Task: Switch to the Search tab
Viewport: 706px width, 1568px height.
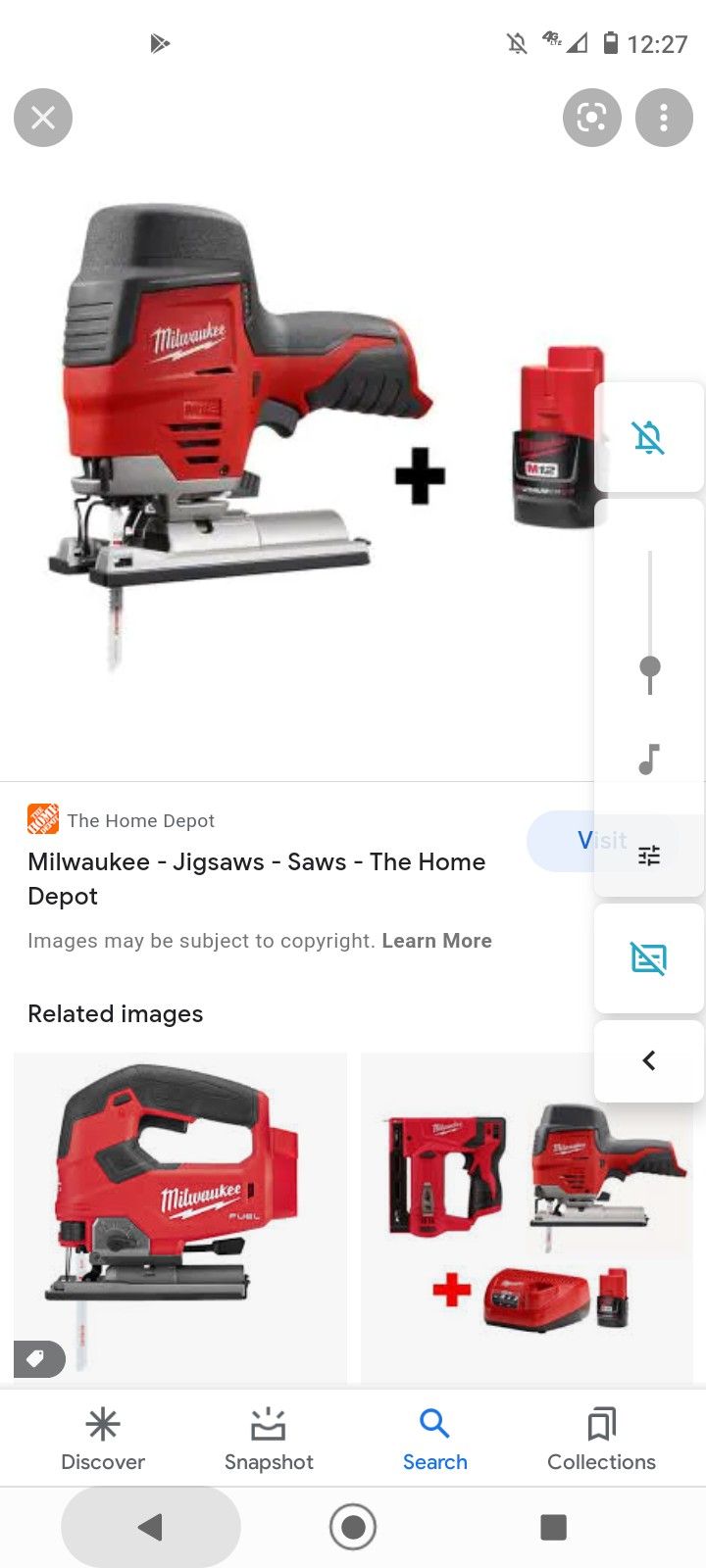Action: tap(434, 1439)
